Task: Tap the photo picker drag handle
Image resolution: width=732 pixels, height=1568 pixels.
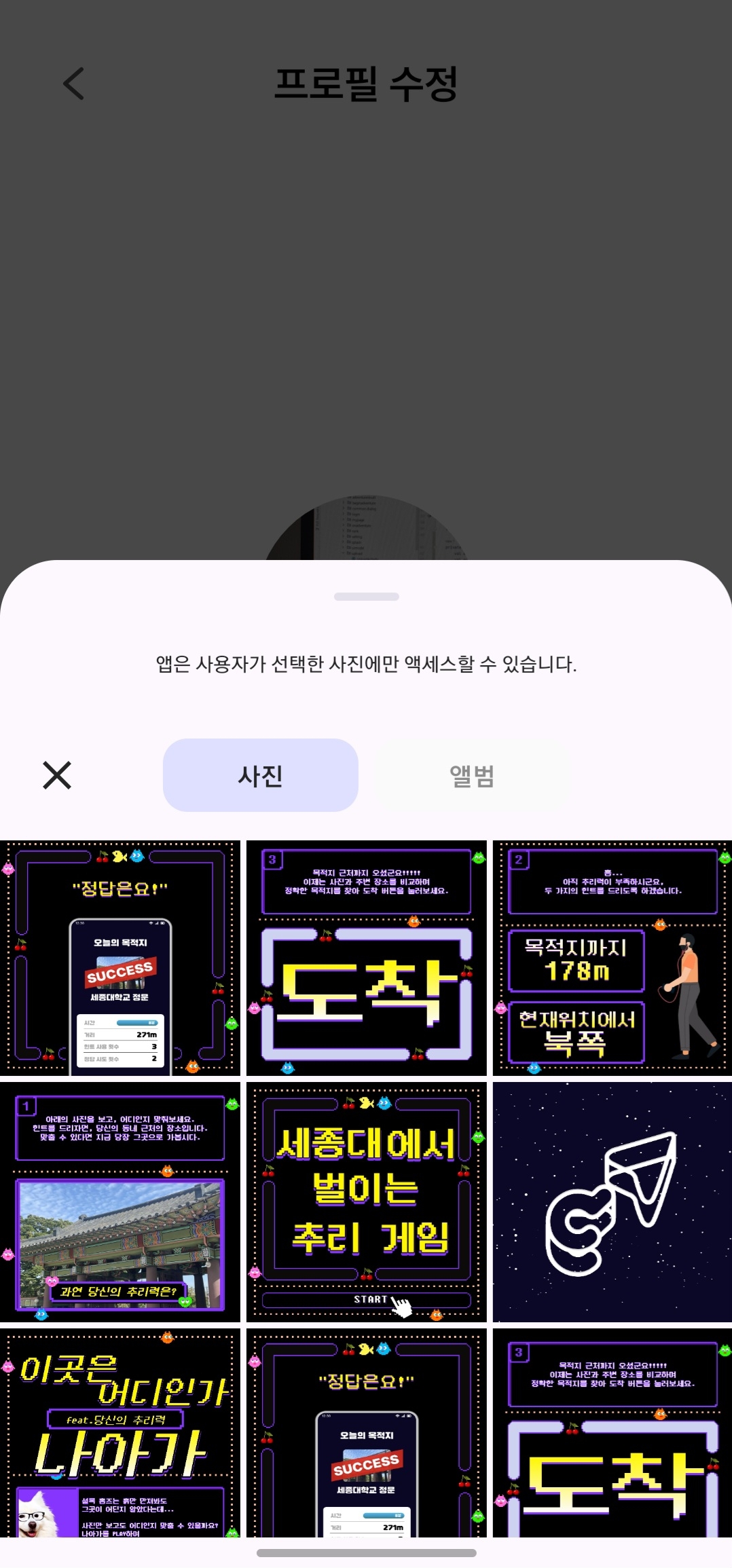Action: (367, 597)
